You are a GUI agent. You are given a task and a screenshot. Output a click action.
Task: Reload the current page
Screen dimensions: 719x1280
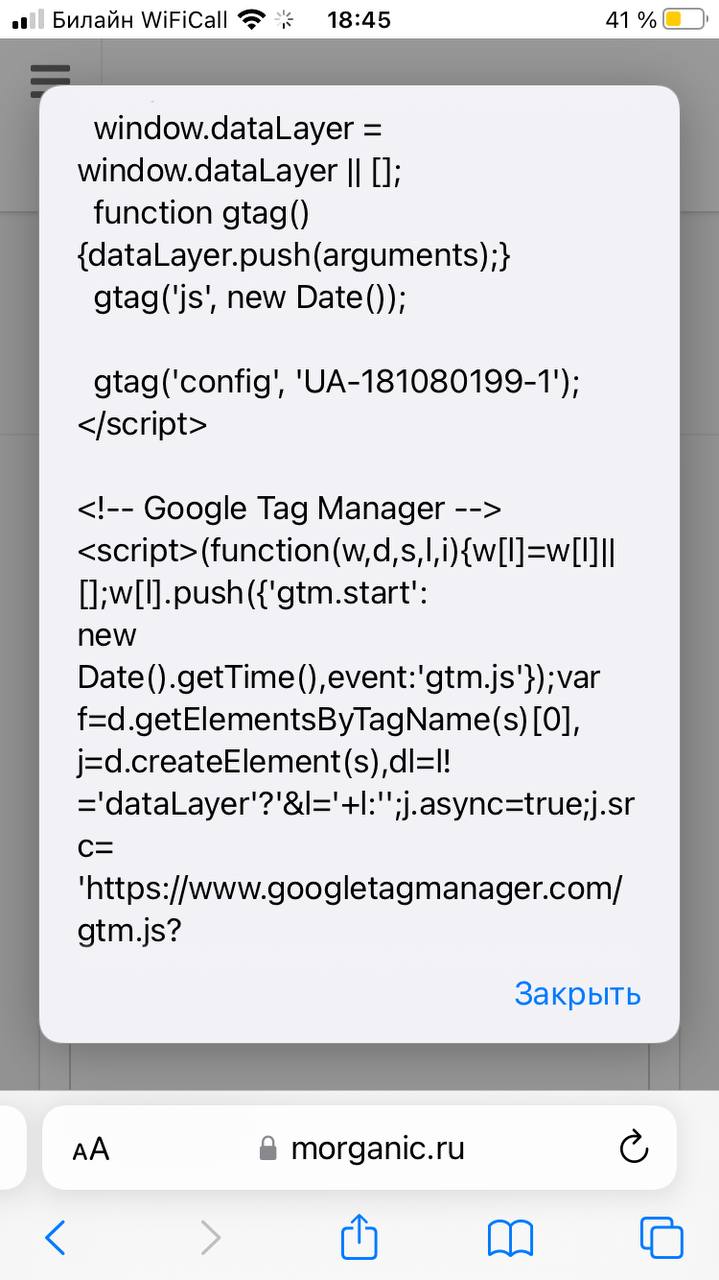pyautogui.click(x=634, y=1148)
